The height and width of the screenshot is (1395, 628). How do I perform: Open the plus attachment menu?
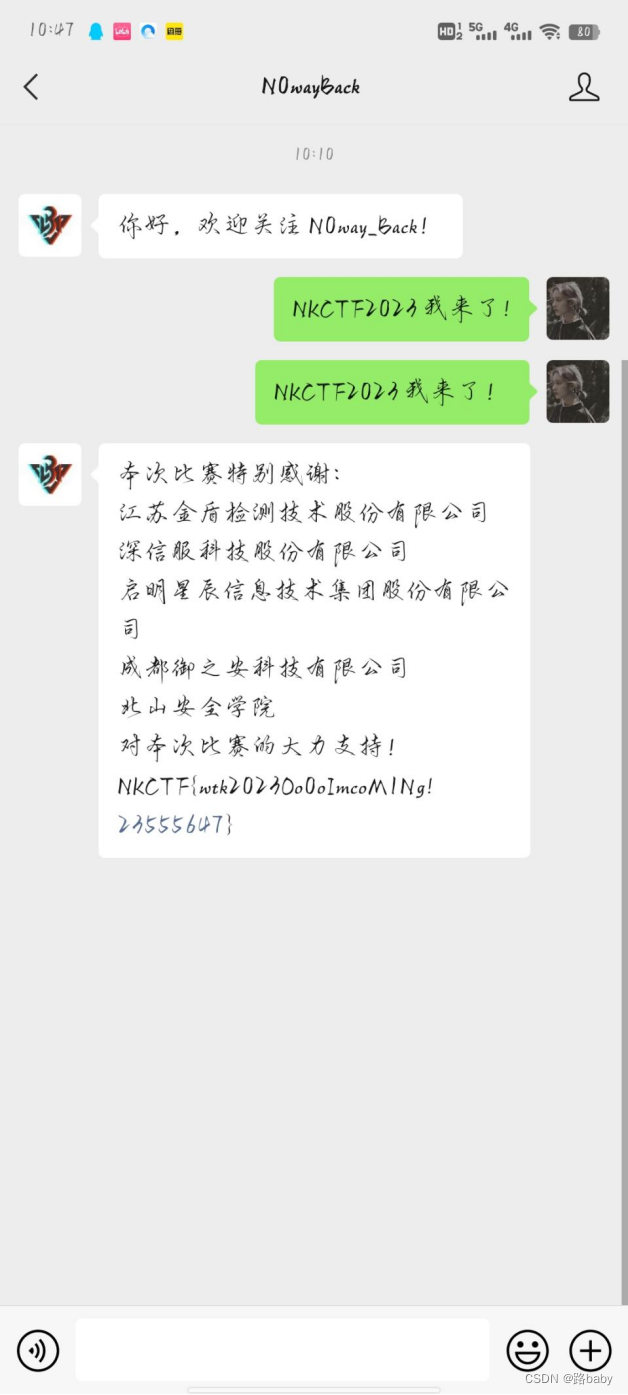point(590,1351)
